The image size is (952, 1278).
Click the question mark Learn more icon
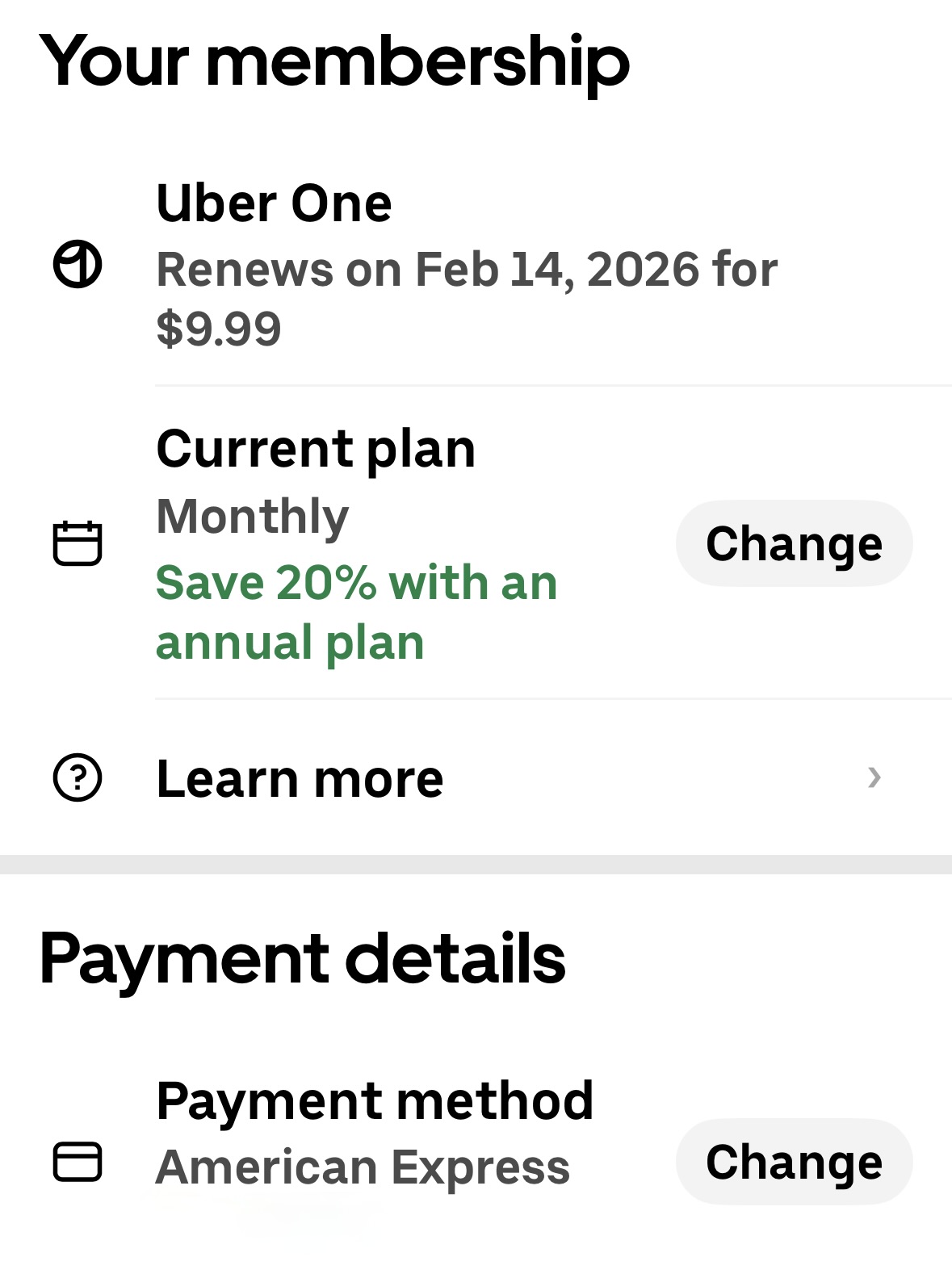coord(78,777)
